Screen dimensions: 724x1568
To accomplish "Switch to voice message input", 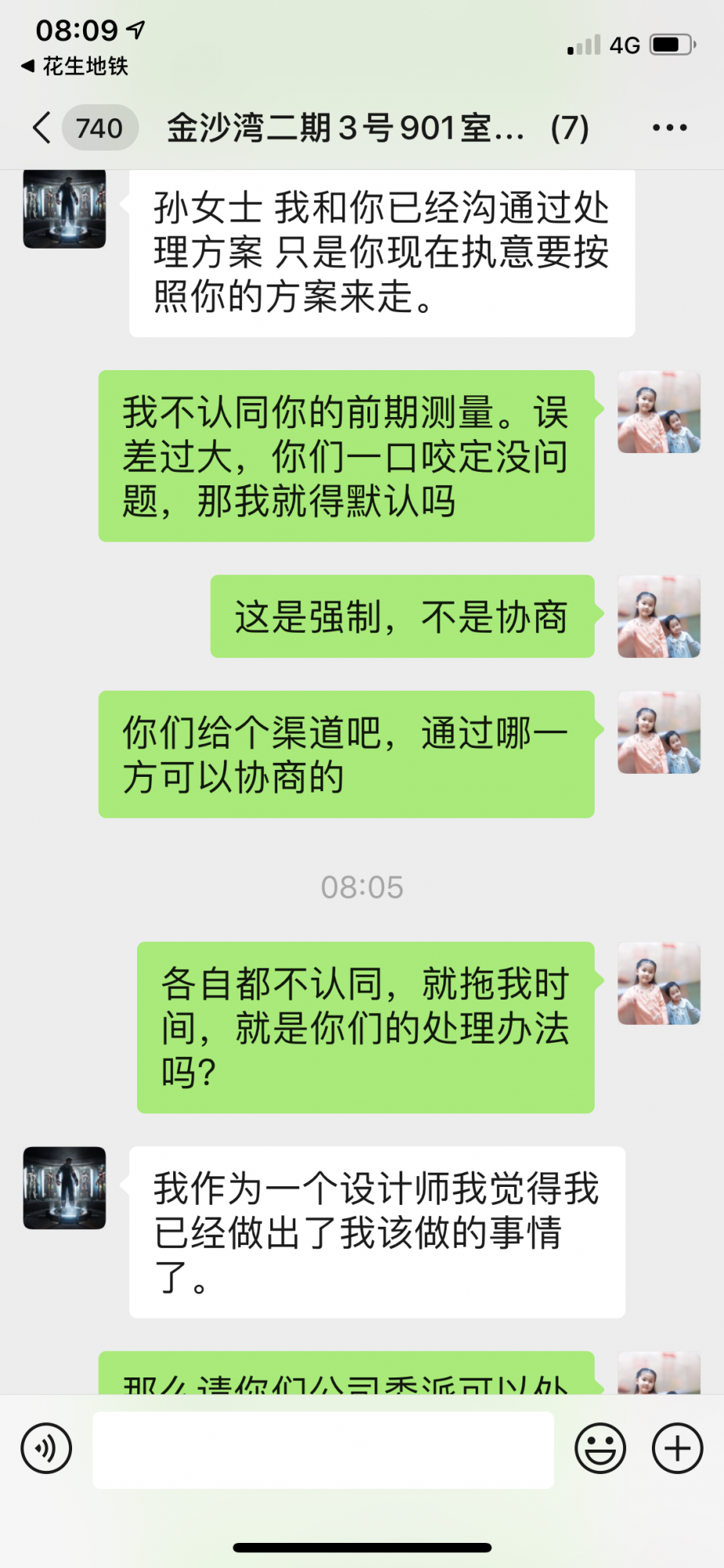I will click(x=47, y=1448).
